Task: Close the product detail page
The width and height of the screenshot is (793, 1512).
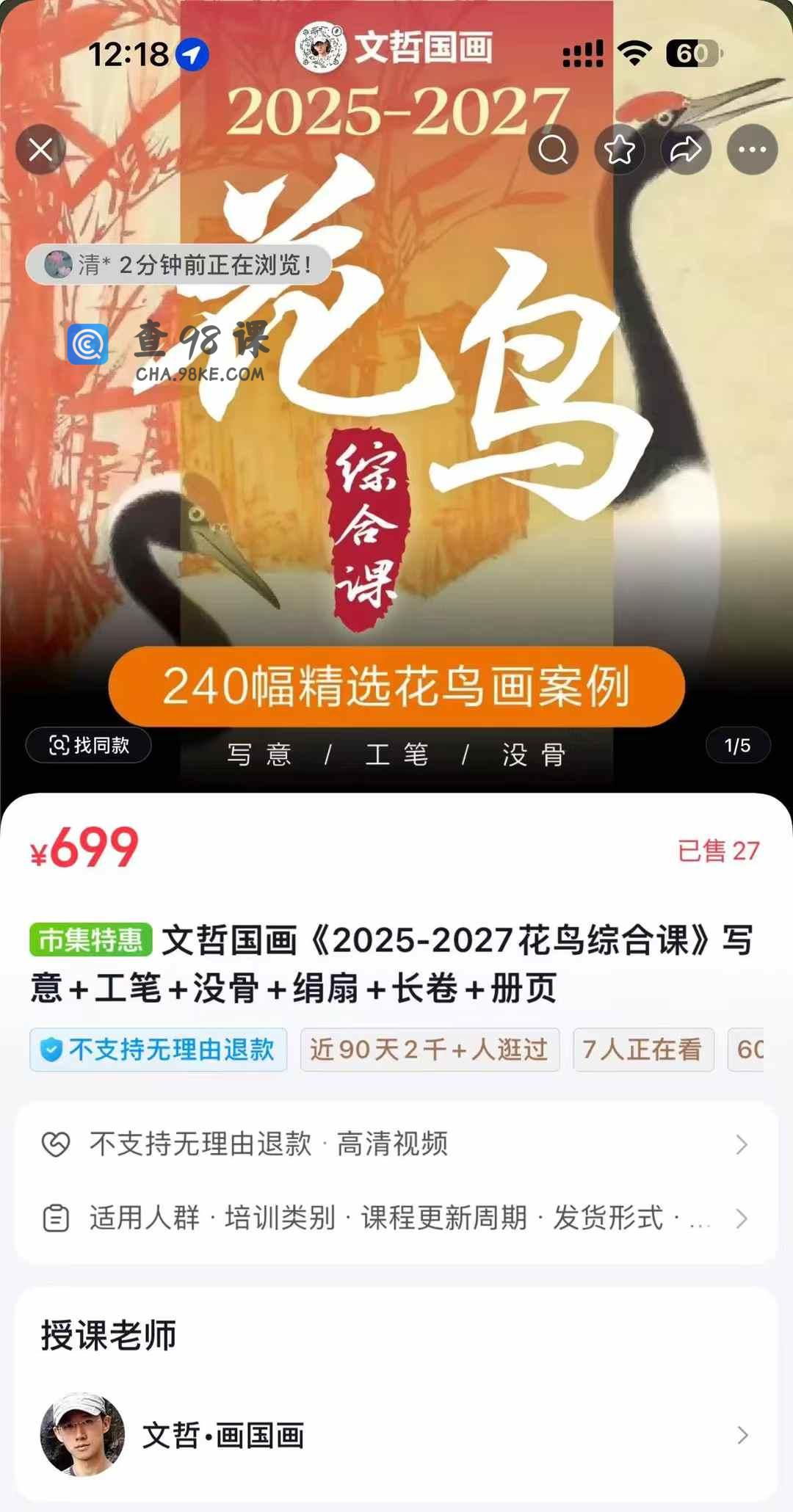Action: (x=41, y=150)
